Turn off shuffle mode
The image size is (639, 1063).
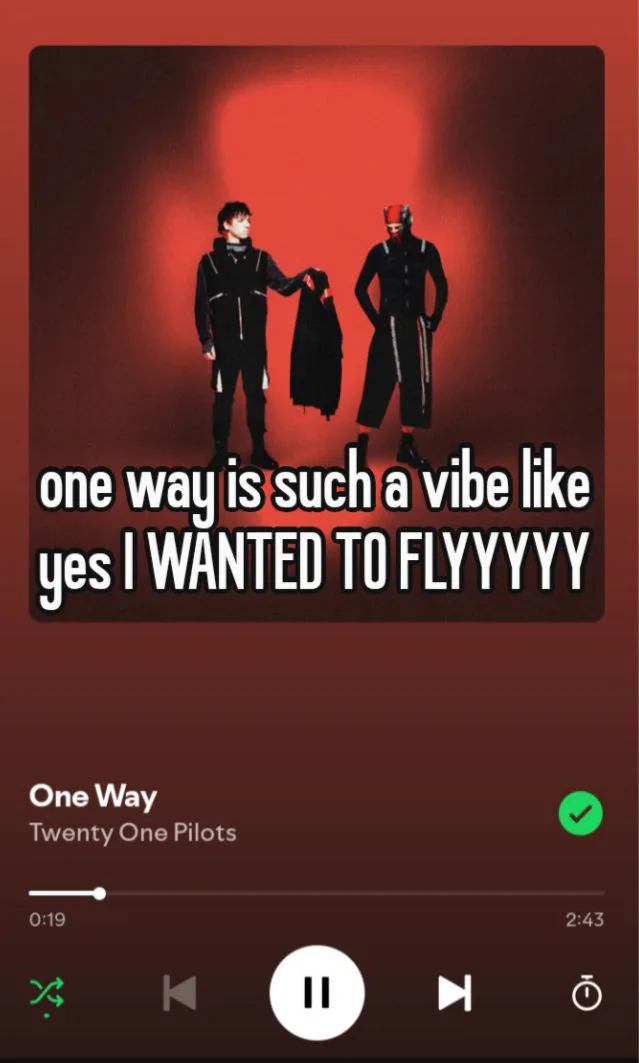pos(47,993)
